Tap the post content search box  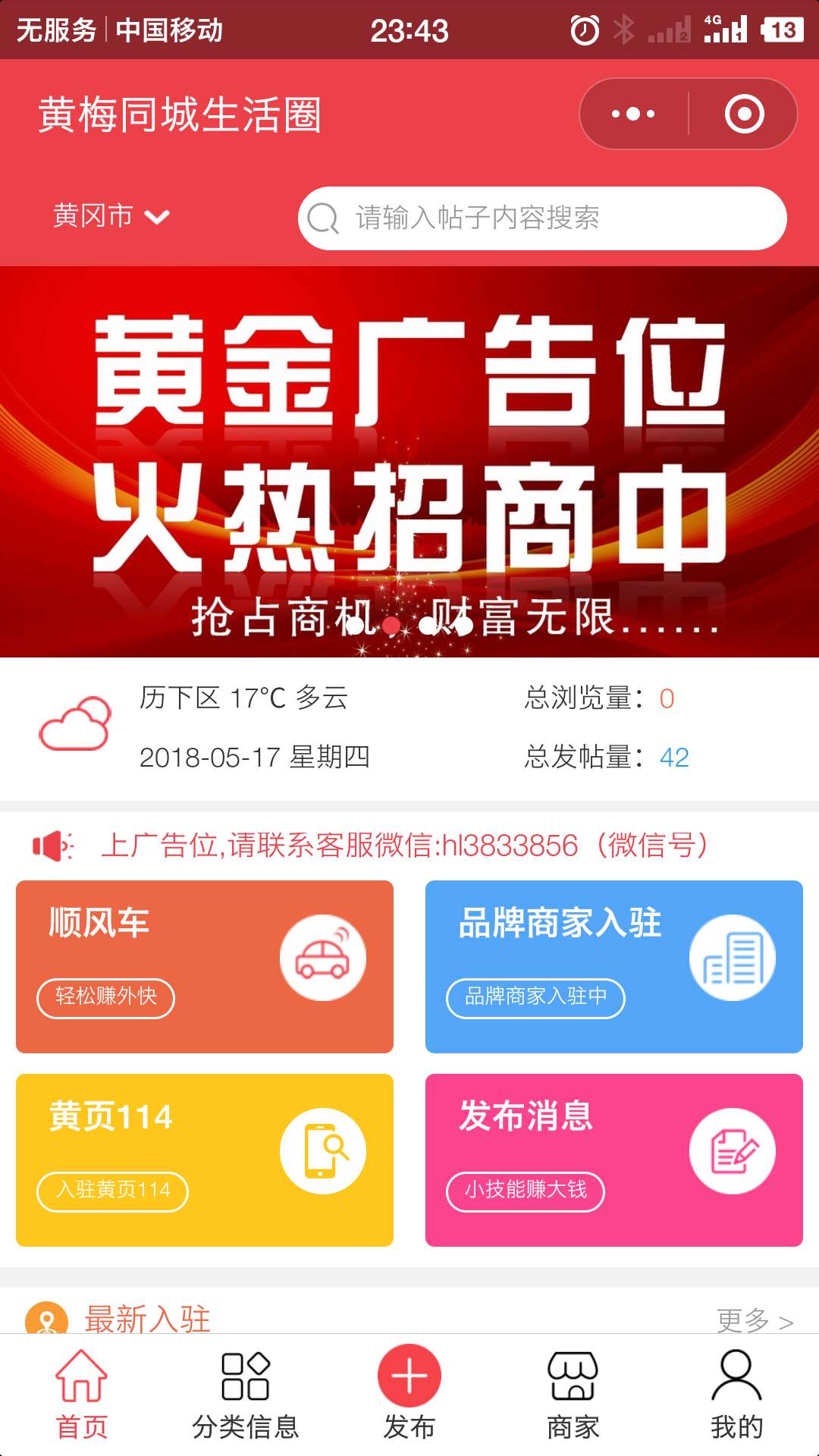542,218
